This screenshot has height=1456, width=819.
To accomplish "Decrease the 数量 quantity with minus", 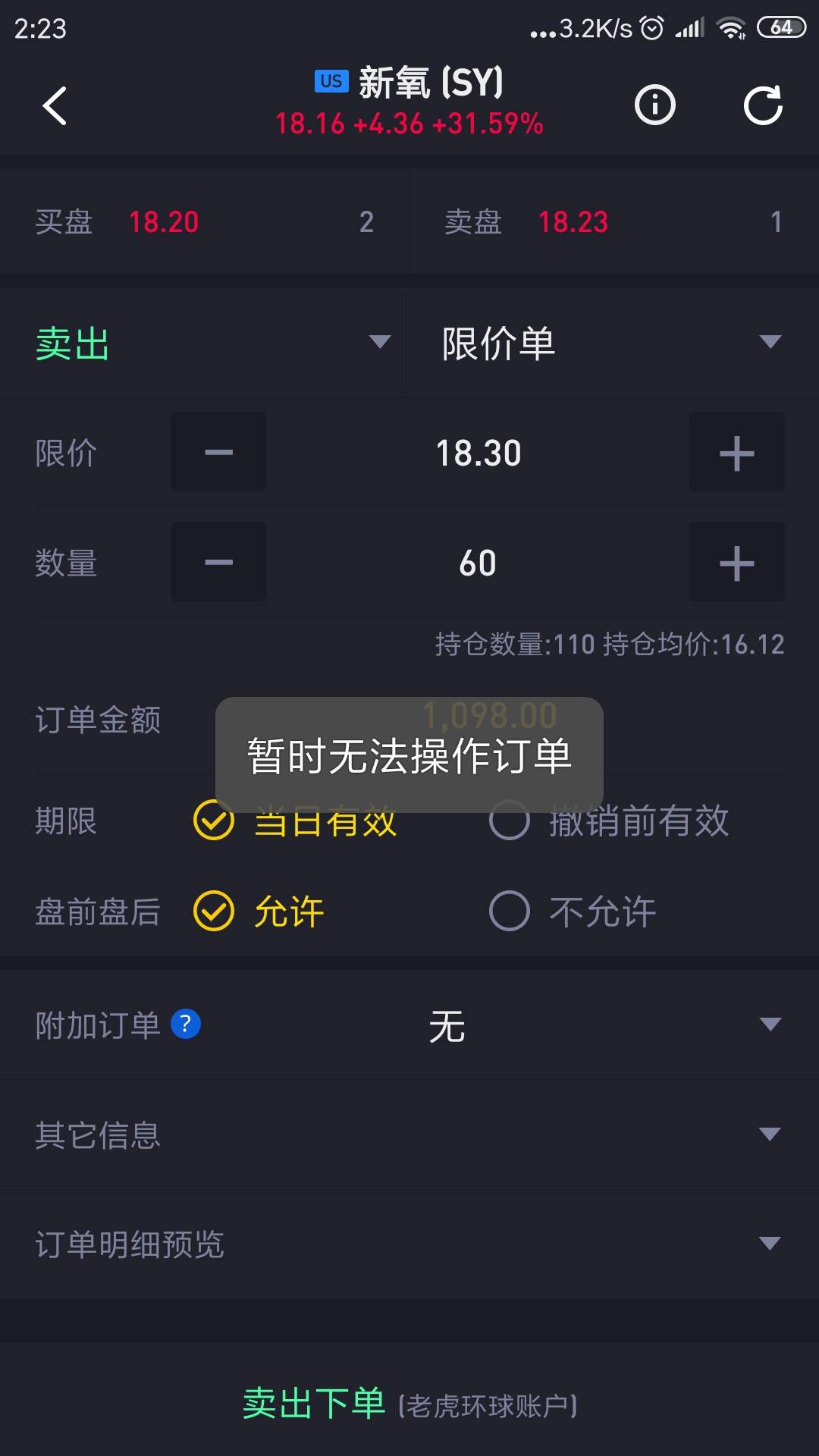I will tap(218, 562).
